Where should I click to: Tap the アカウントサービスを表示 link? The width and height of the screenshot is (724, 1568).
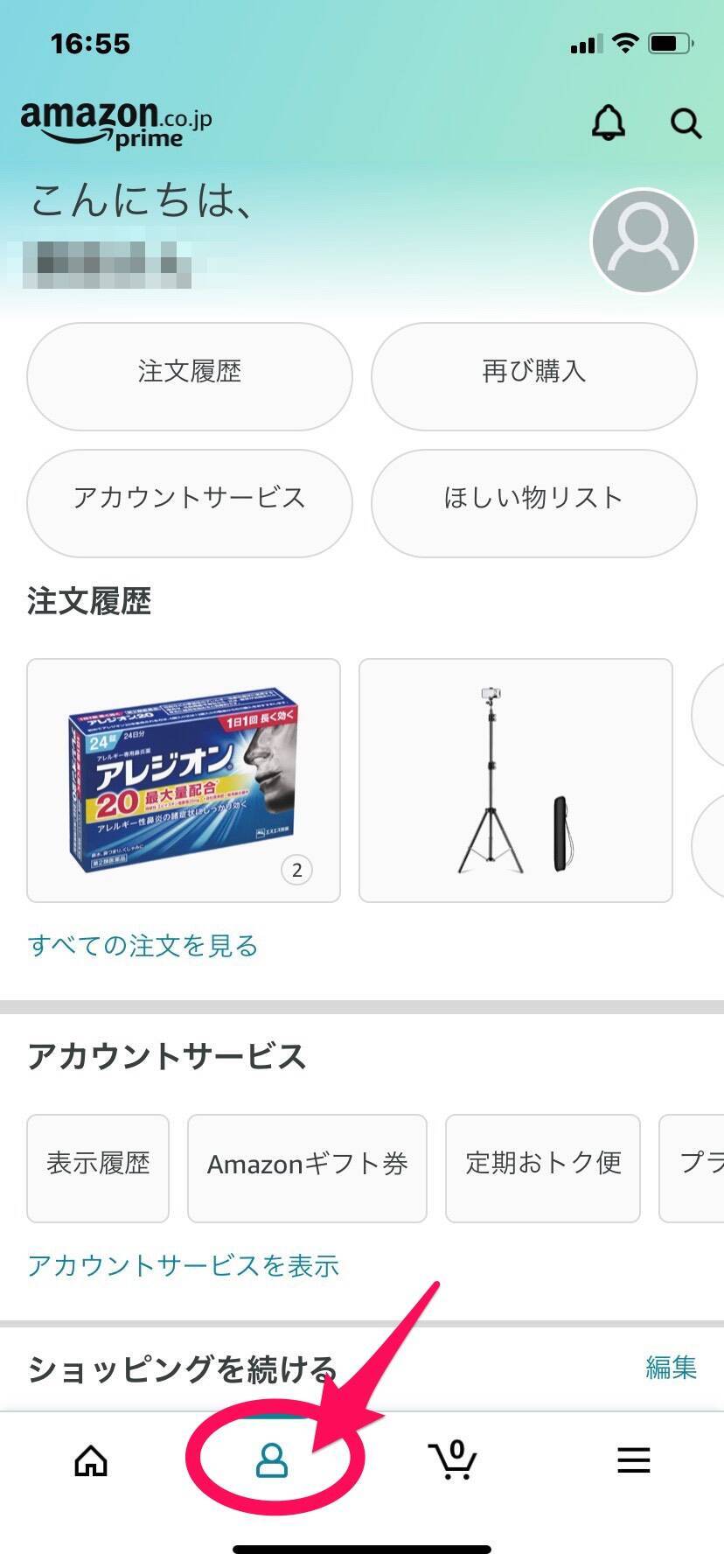184,1266
